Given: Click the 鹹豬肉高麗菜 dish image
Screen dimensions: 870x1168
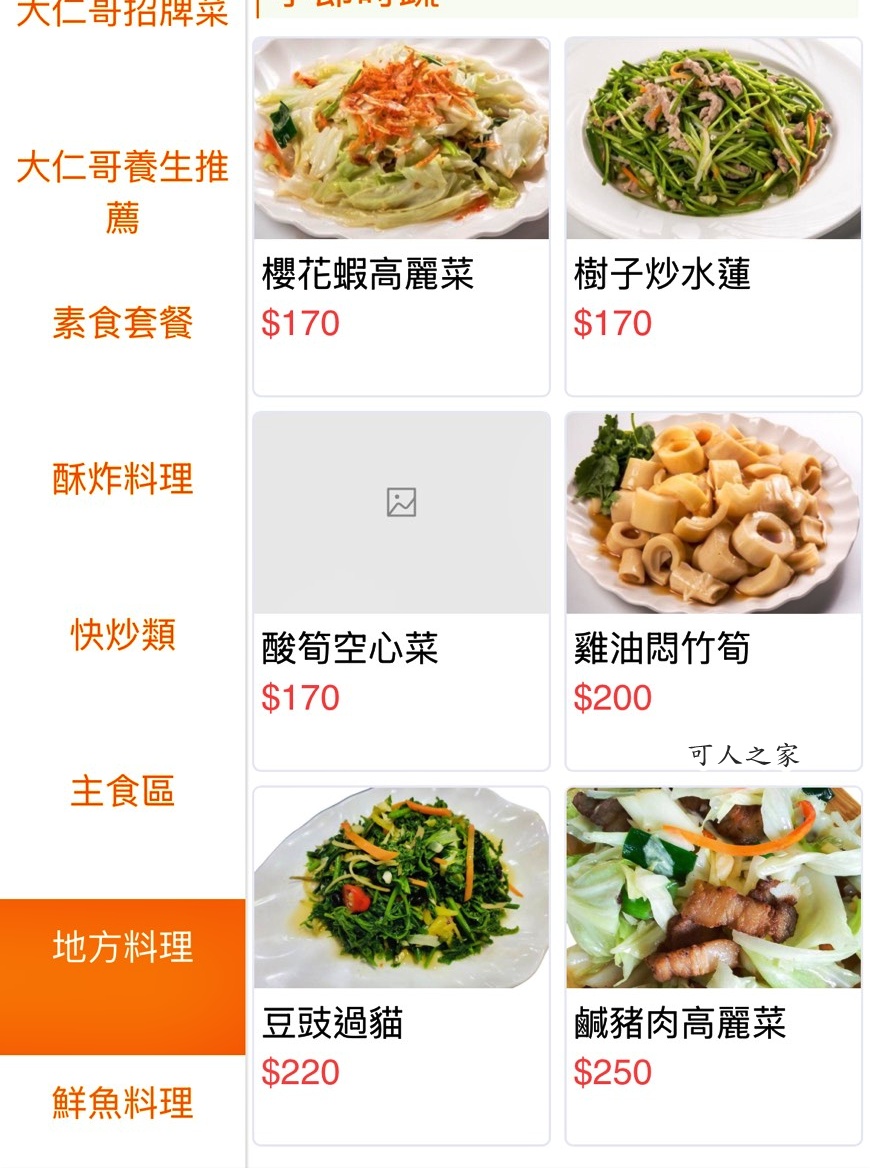Looking at the screenshot, I should pos(712,886).
